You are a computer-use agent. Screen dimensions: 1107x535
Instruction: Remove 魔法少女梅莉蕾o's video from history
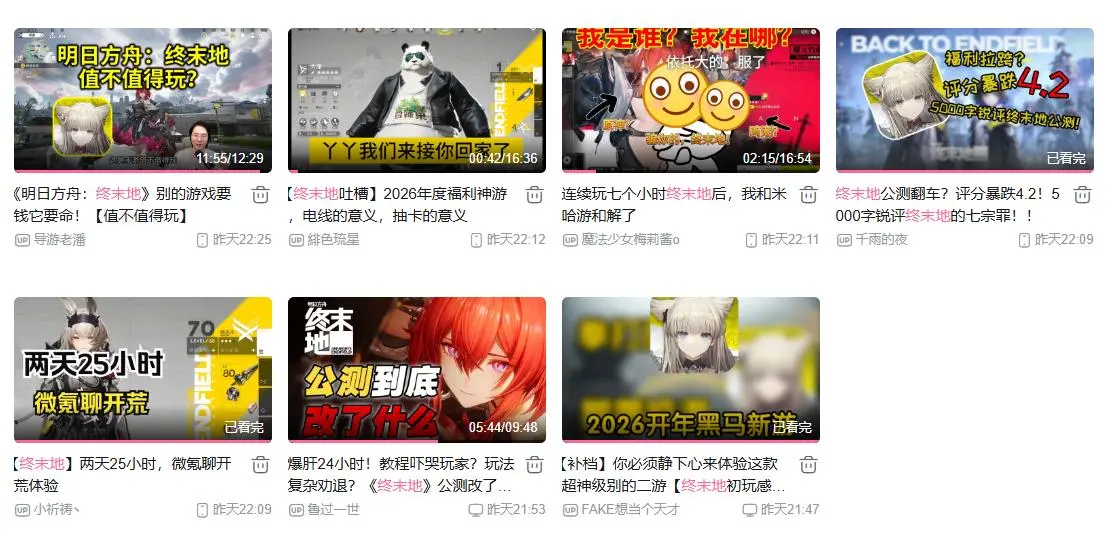(x=808, y=195)
